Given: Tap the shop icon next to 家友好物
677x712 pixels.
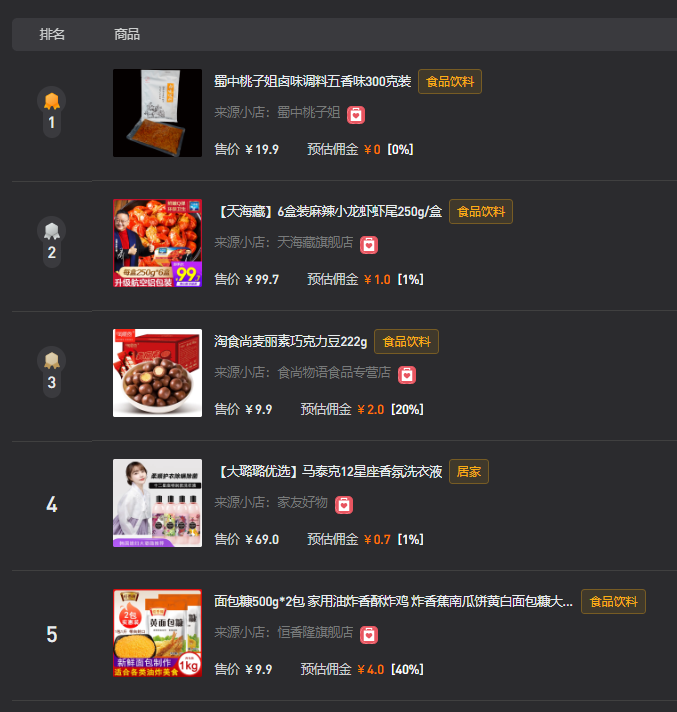Looking at the screenshot, I should click(x=343, y=504).
